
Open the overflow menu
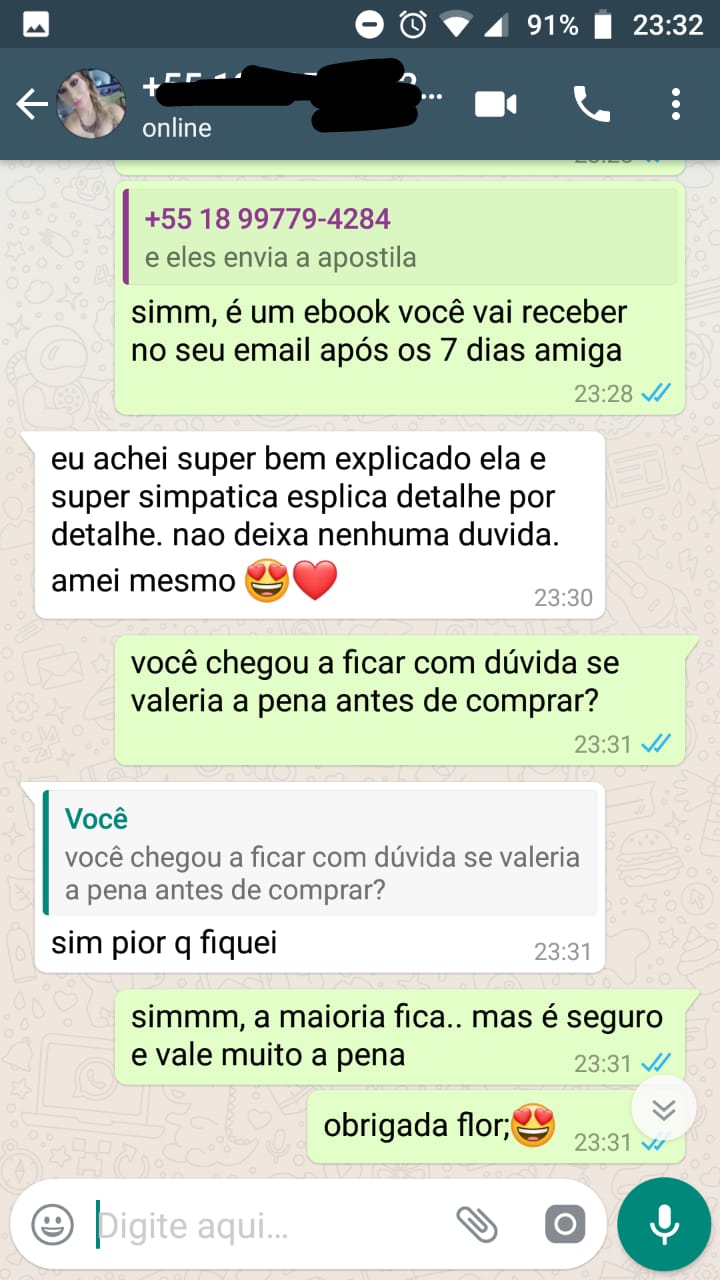(677, 104)
